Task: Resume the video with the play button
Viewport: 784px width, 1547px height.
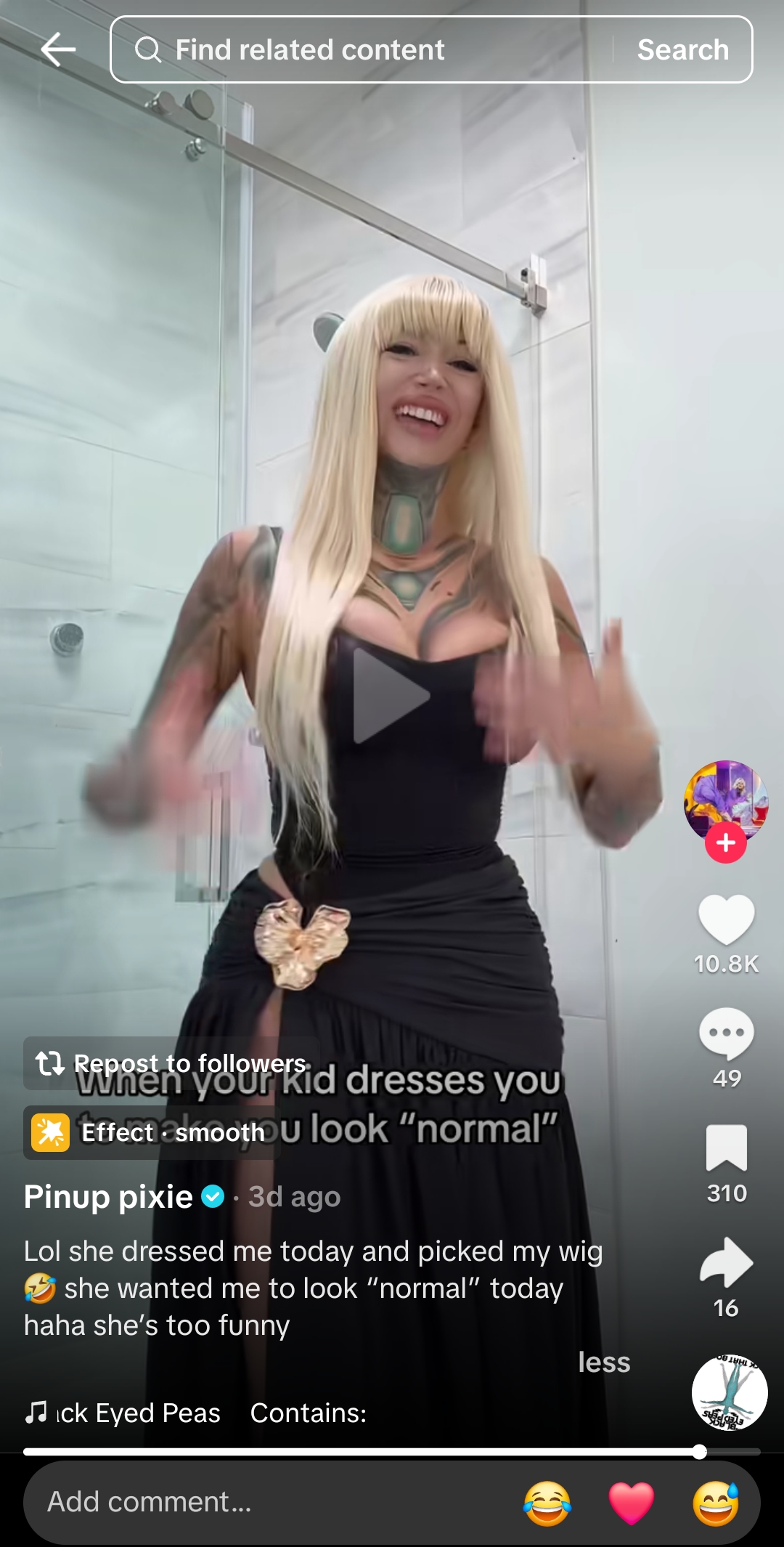Action: [391, 696]
